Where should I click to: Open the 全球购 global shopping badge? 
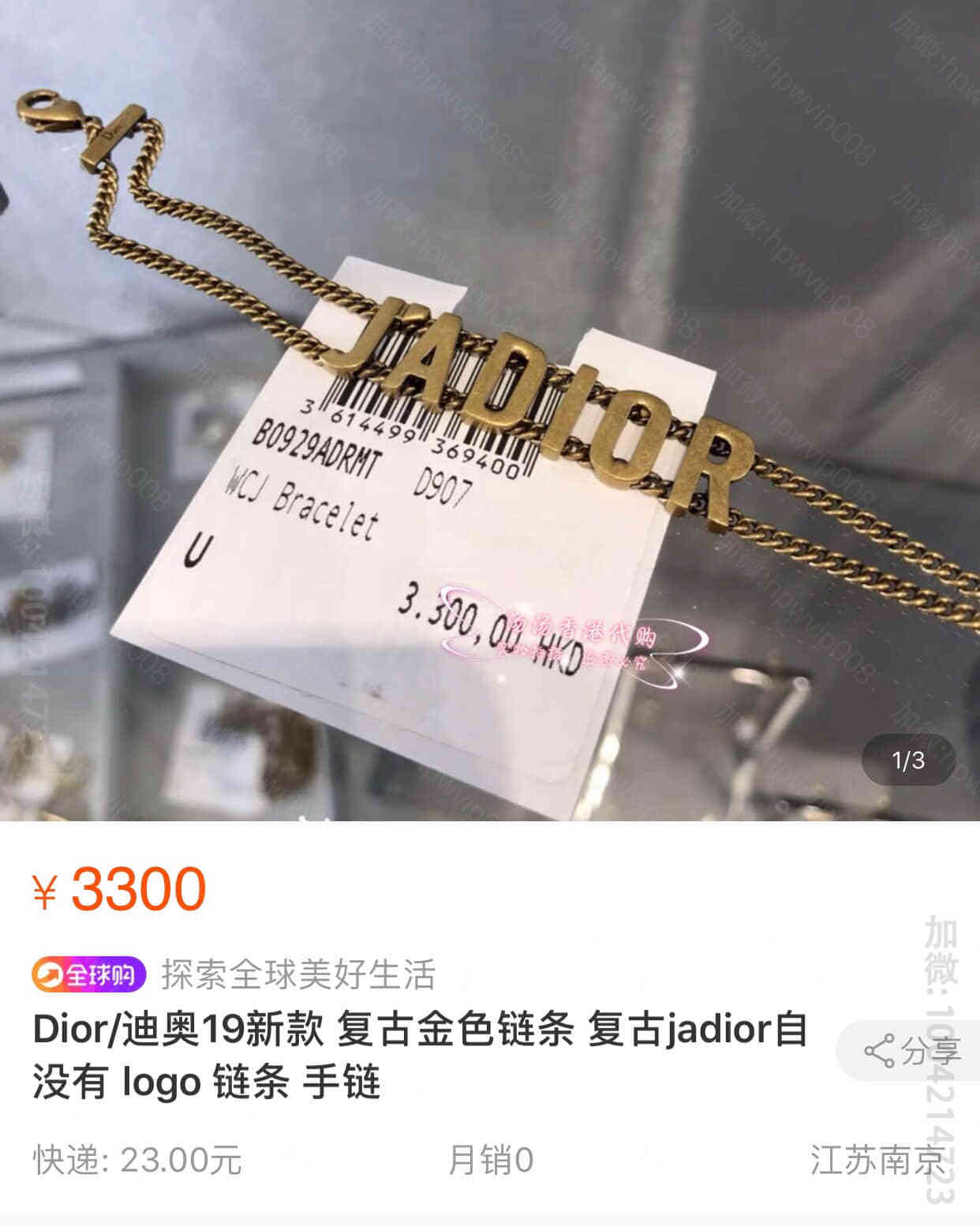coord(89,975)
